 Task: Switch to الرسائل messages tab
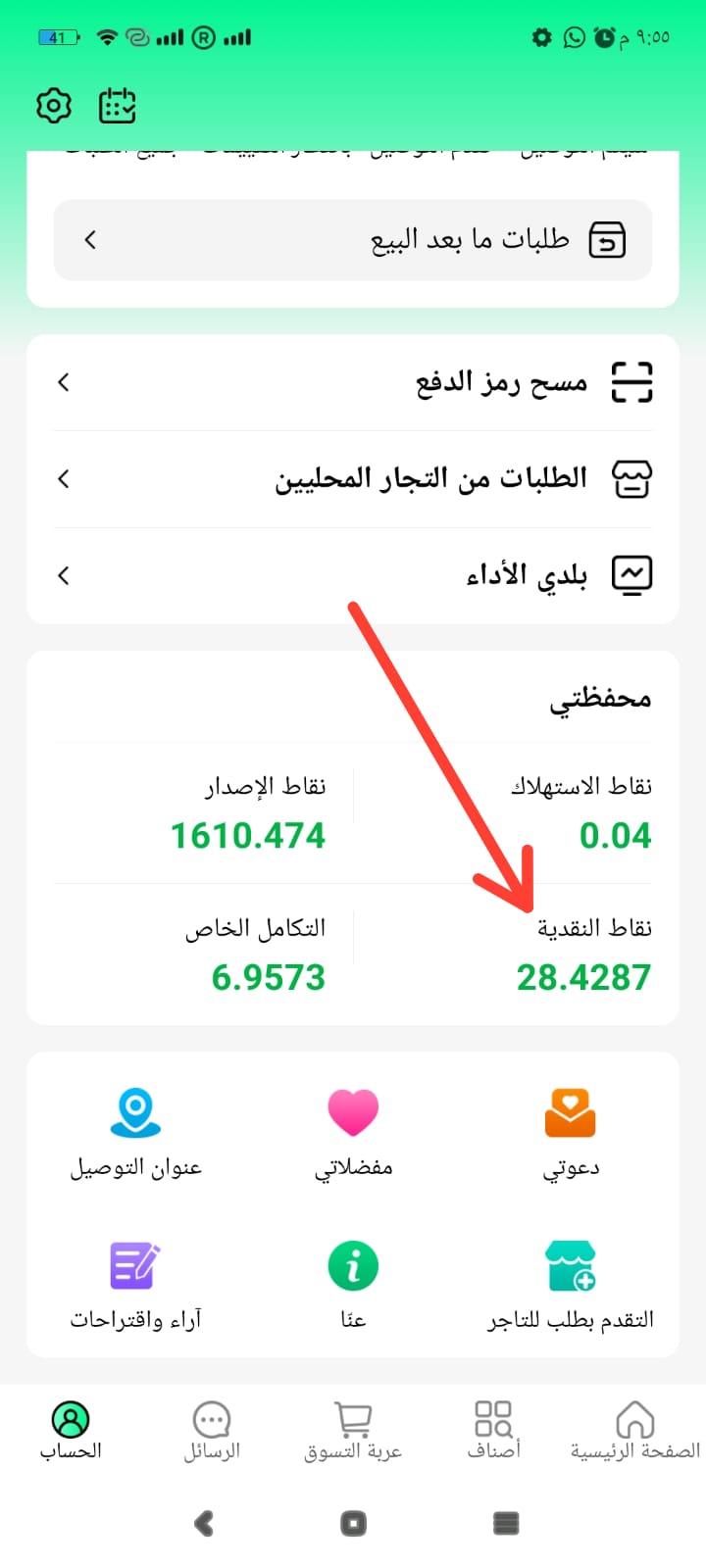click(212, 1431)
